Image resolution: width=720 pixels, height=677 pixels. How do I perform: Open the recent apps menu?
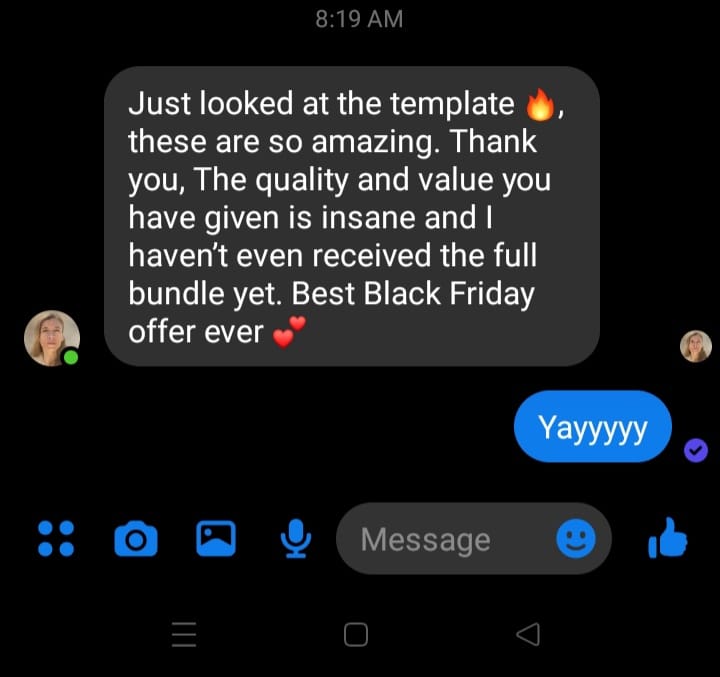tap(184, 634)
